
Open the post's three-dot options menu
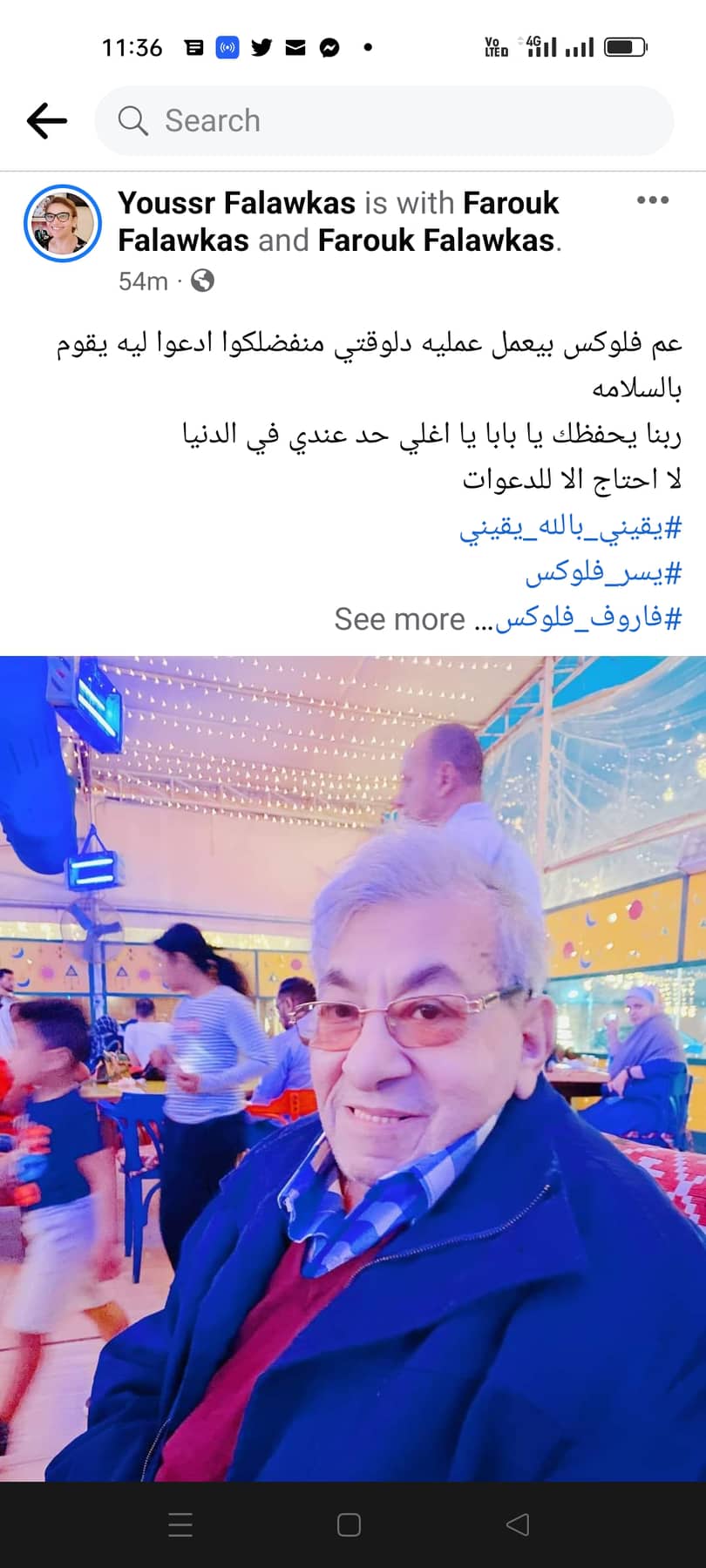click(x=652, y=200)
